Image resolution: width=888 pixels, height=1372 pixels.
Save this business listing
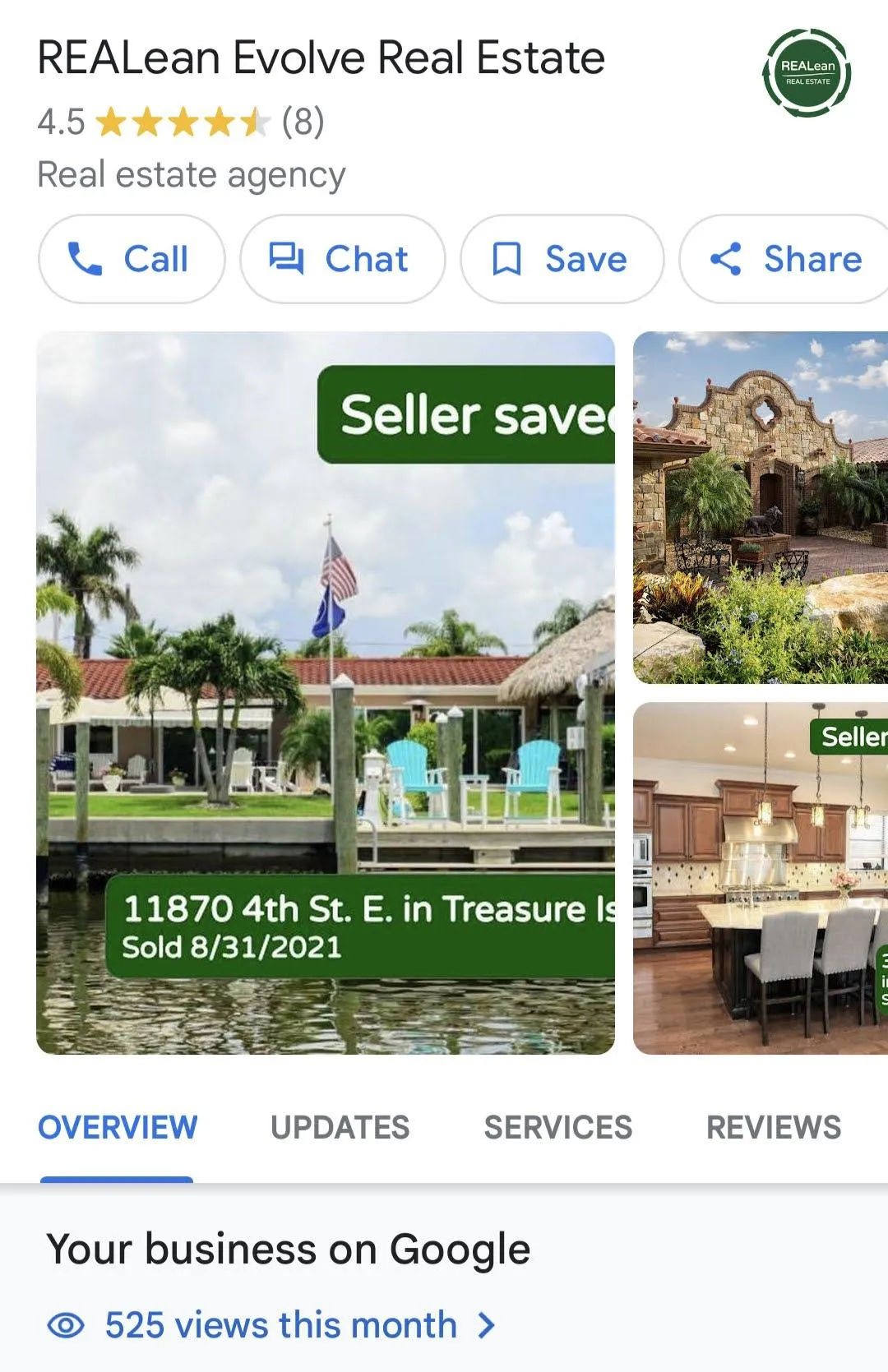click(x=562, y=259)
